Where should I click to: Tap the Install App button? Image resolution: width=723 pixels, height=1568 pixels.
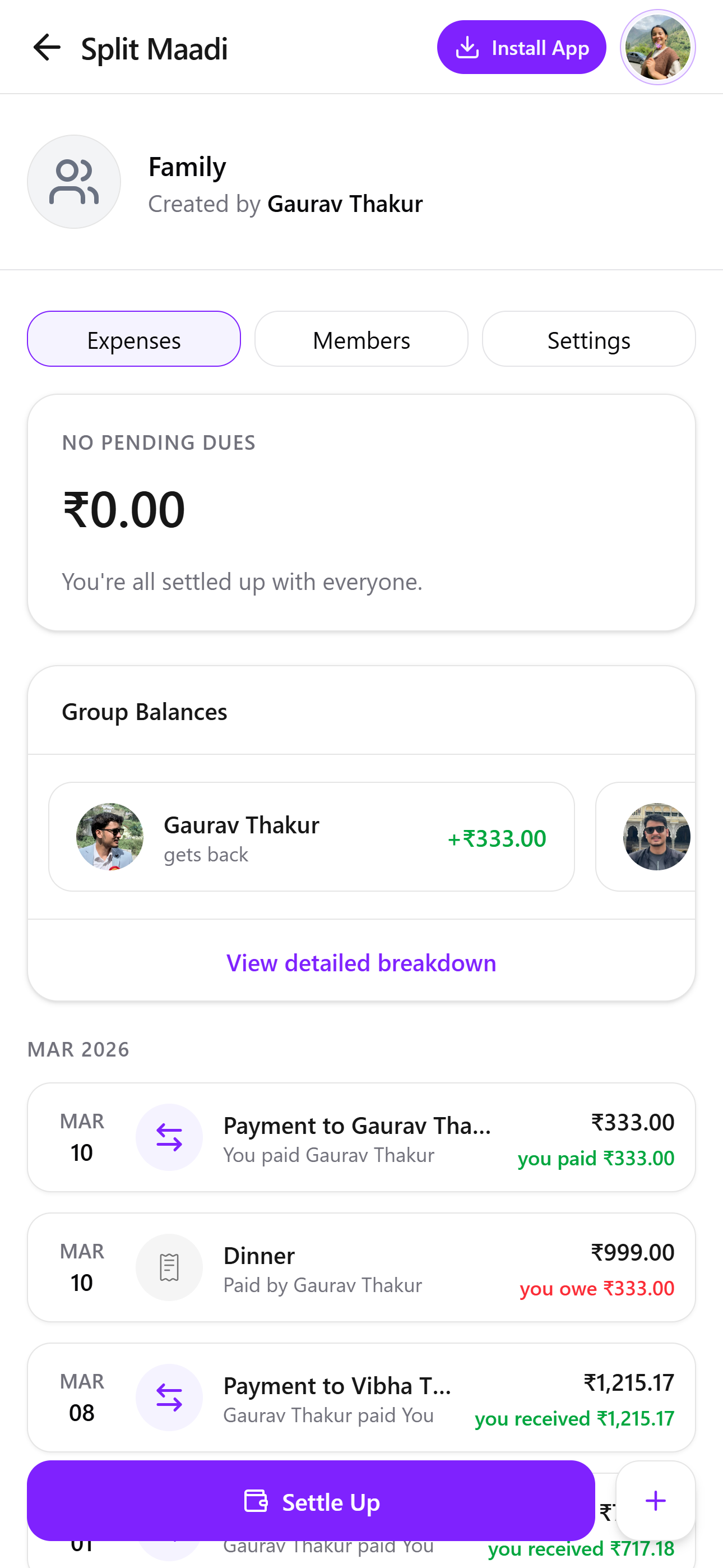[521, 48]
